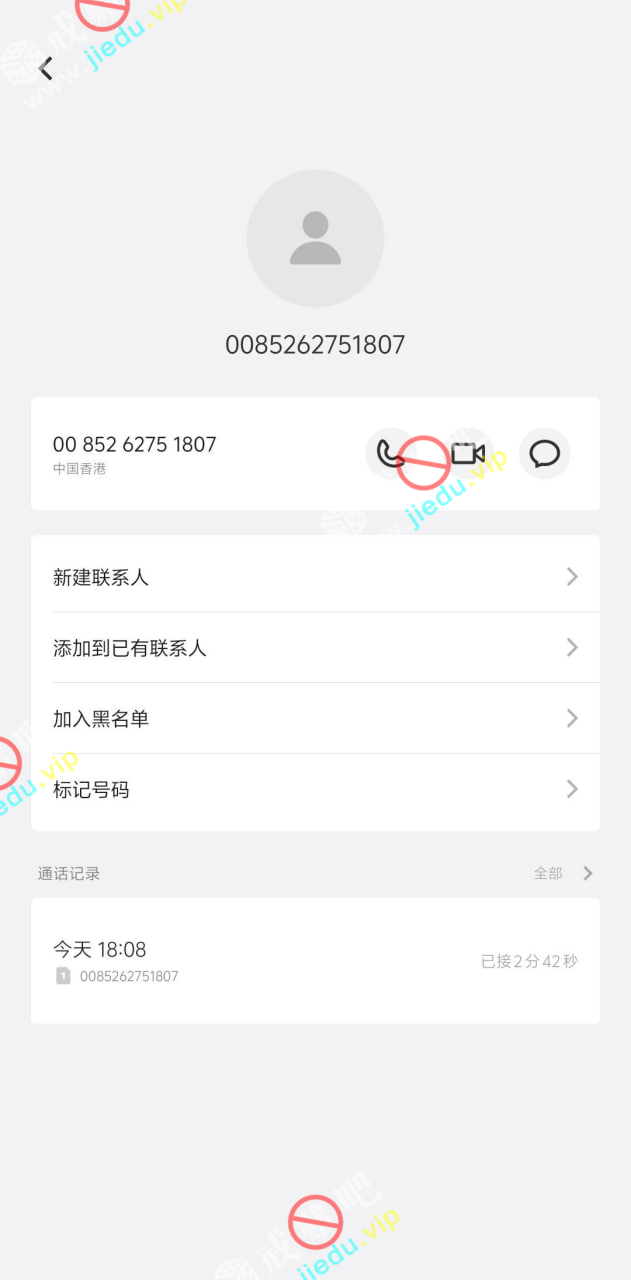Add the number via 加入黑名单

coord(315,719)
